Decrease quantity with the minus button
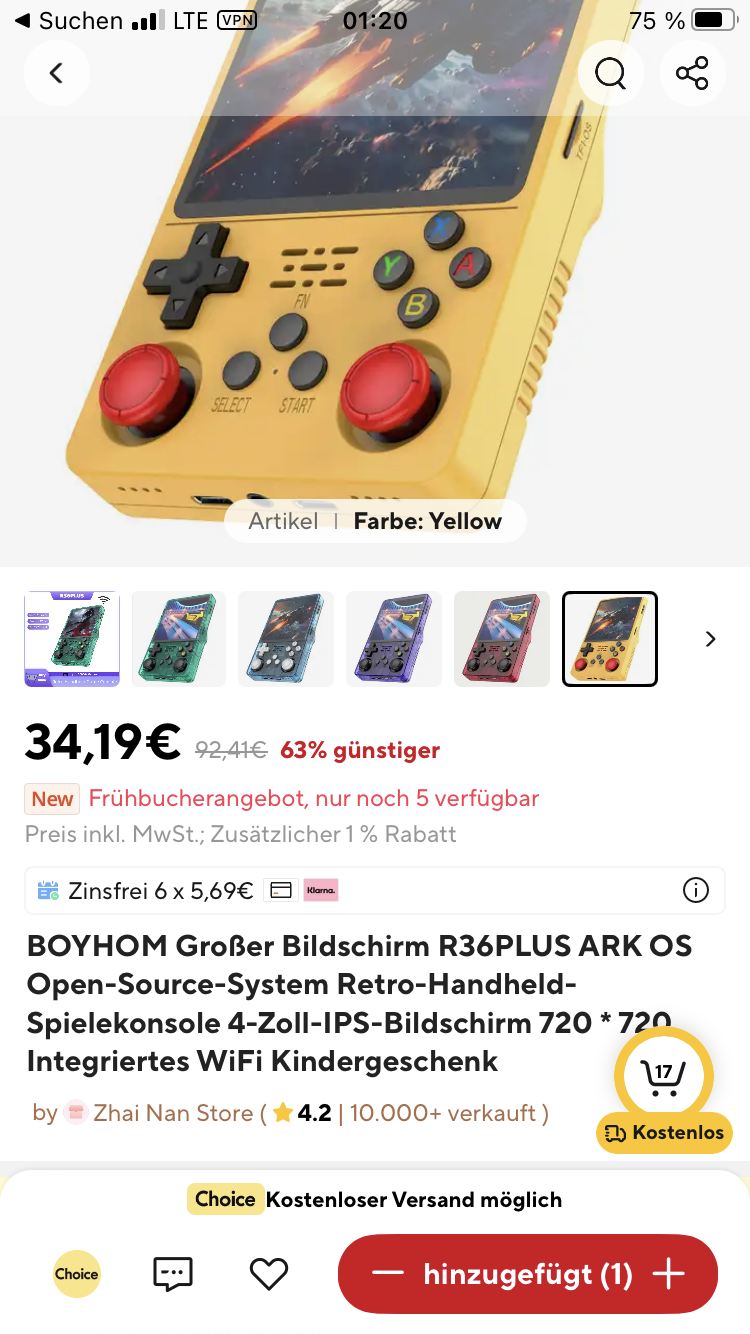 point(387,1274)
